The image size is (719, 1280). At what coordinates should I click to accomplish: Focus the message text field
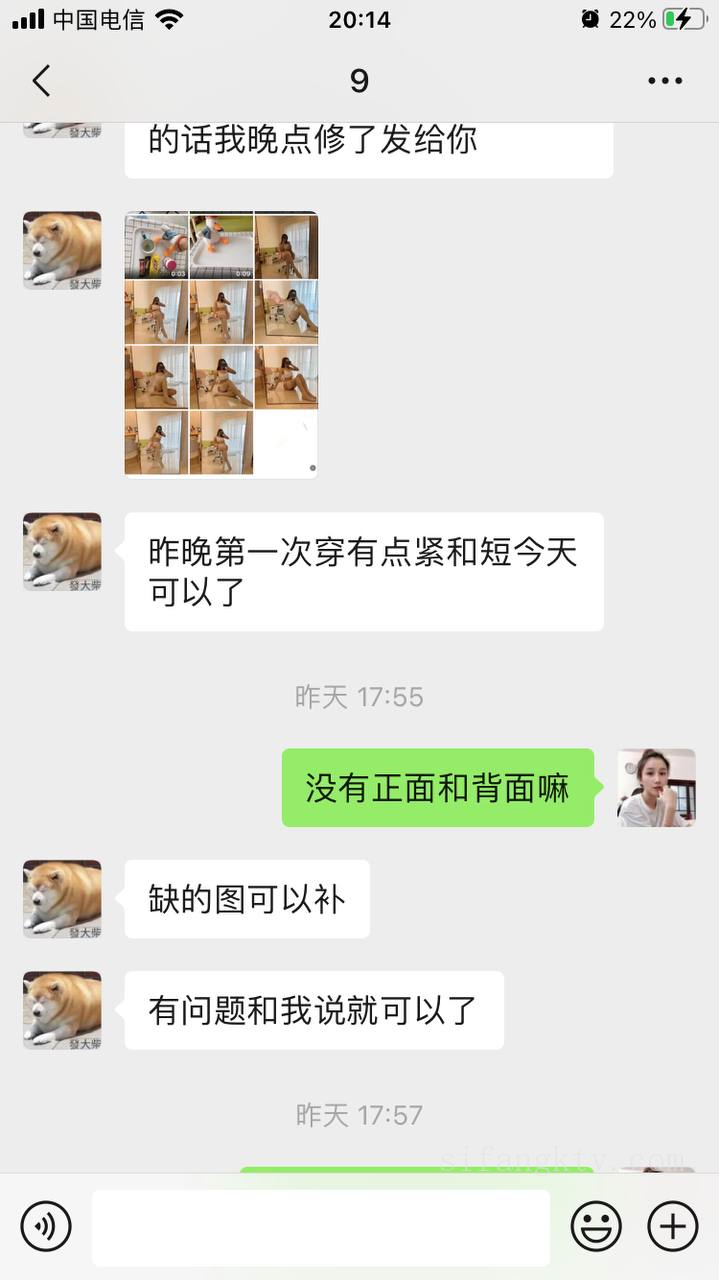point(320,1227)
